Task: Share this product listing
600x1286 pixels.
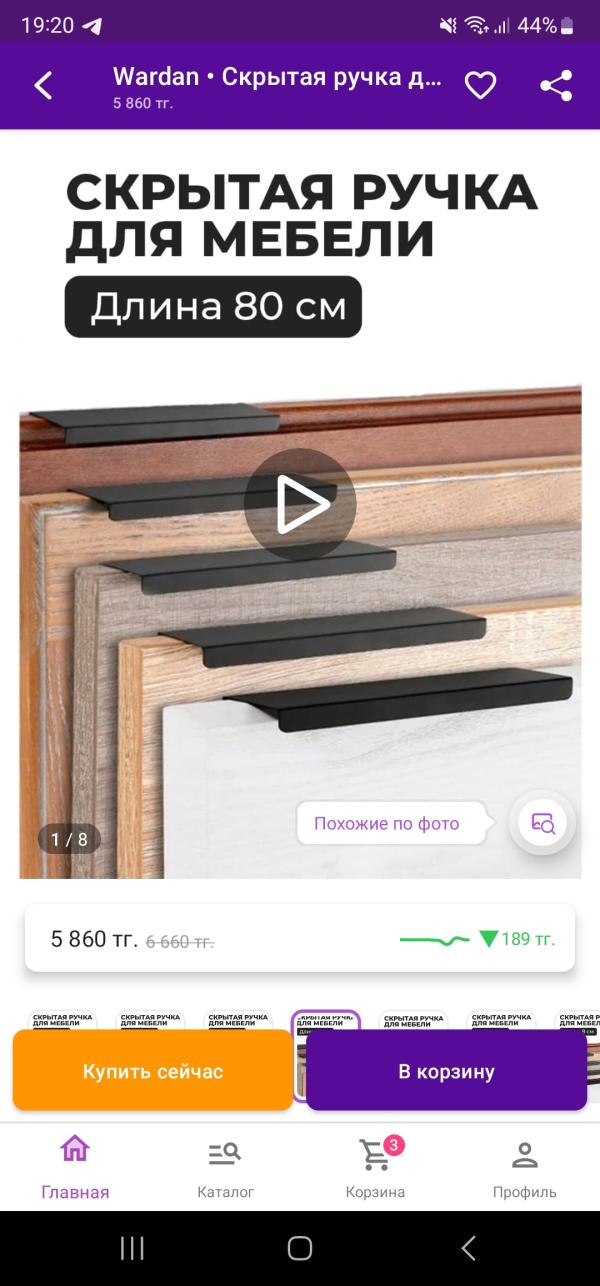Action: [x=556, y=86]
